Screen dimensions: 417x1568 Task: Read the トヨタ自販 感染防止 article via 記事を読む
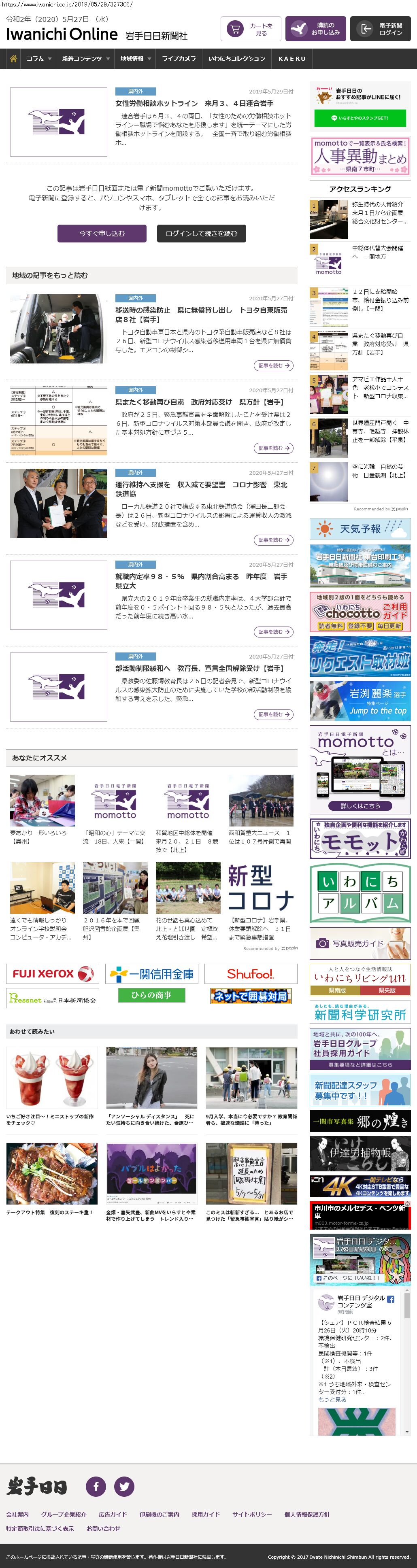(x=273, y=365)
